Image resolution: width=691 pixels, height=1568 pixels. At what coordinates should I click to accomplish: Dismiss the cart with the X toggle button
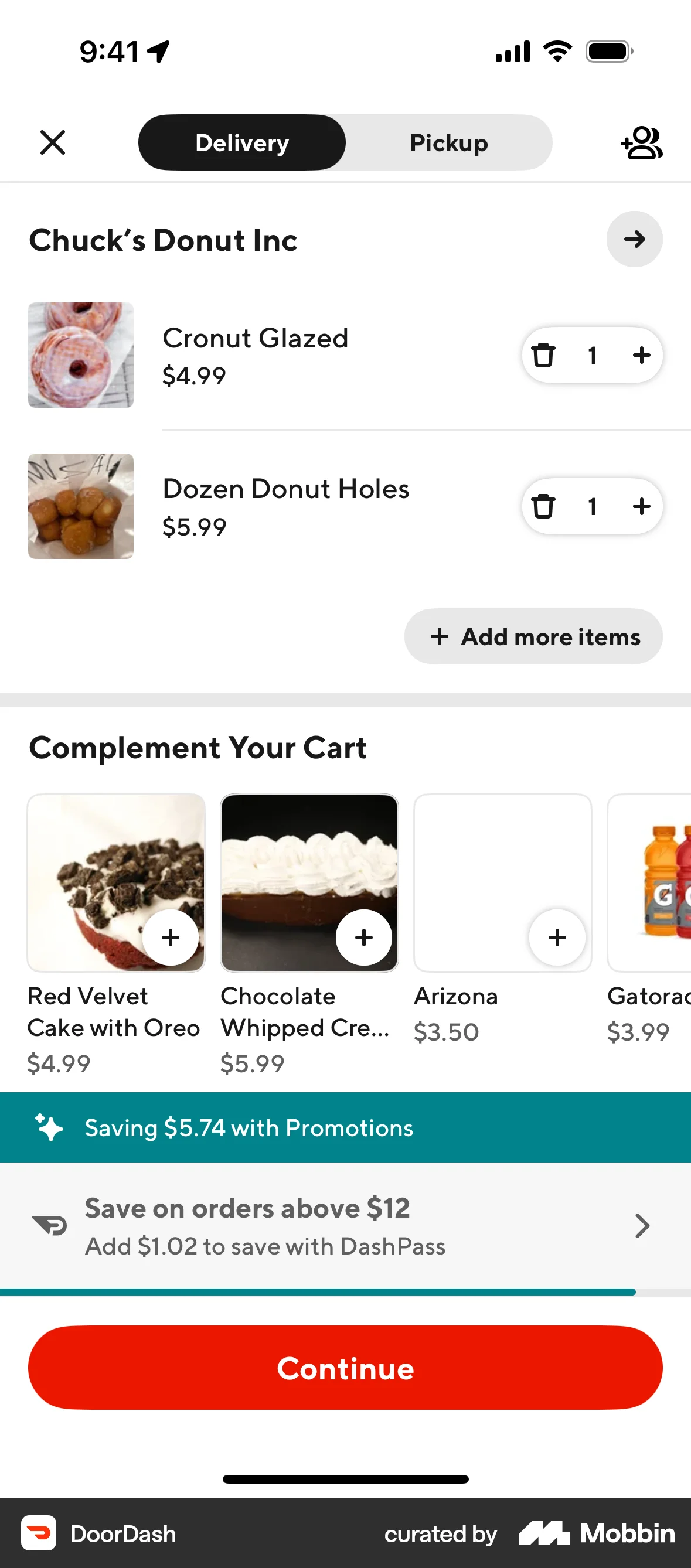pyautogui.click(x=52, y=142)
